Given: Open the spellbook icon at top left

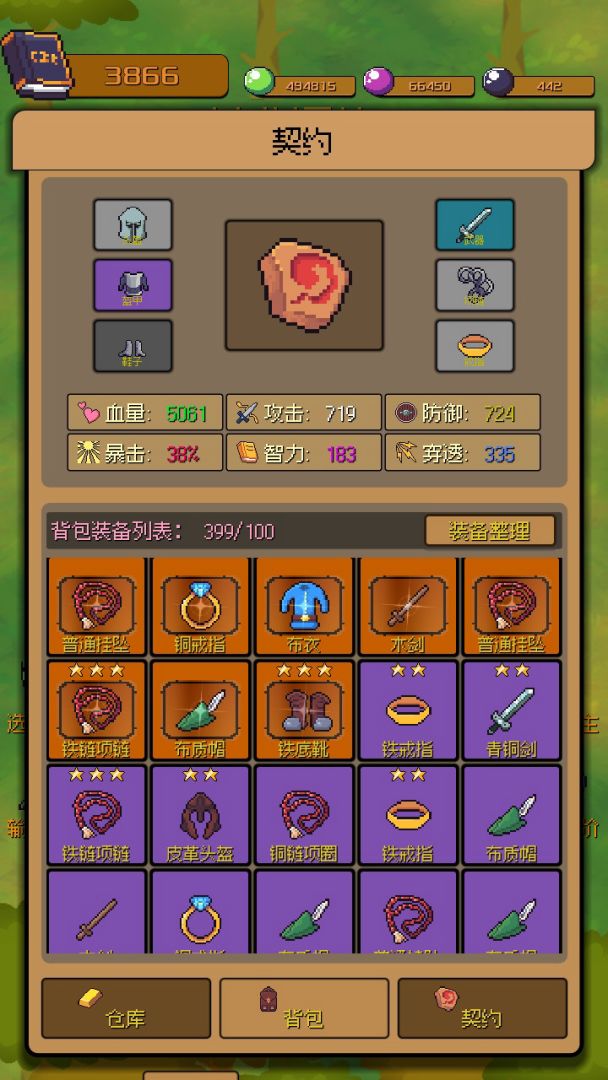Looking at the screenshot, I should 35,65.
